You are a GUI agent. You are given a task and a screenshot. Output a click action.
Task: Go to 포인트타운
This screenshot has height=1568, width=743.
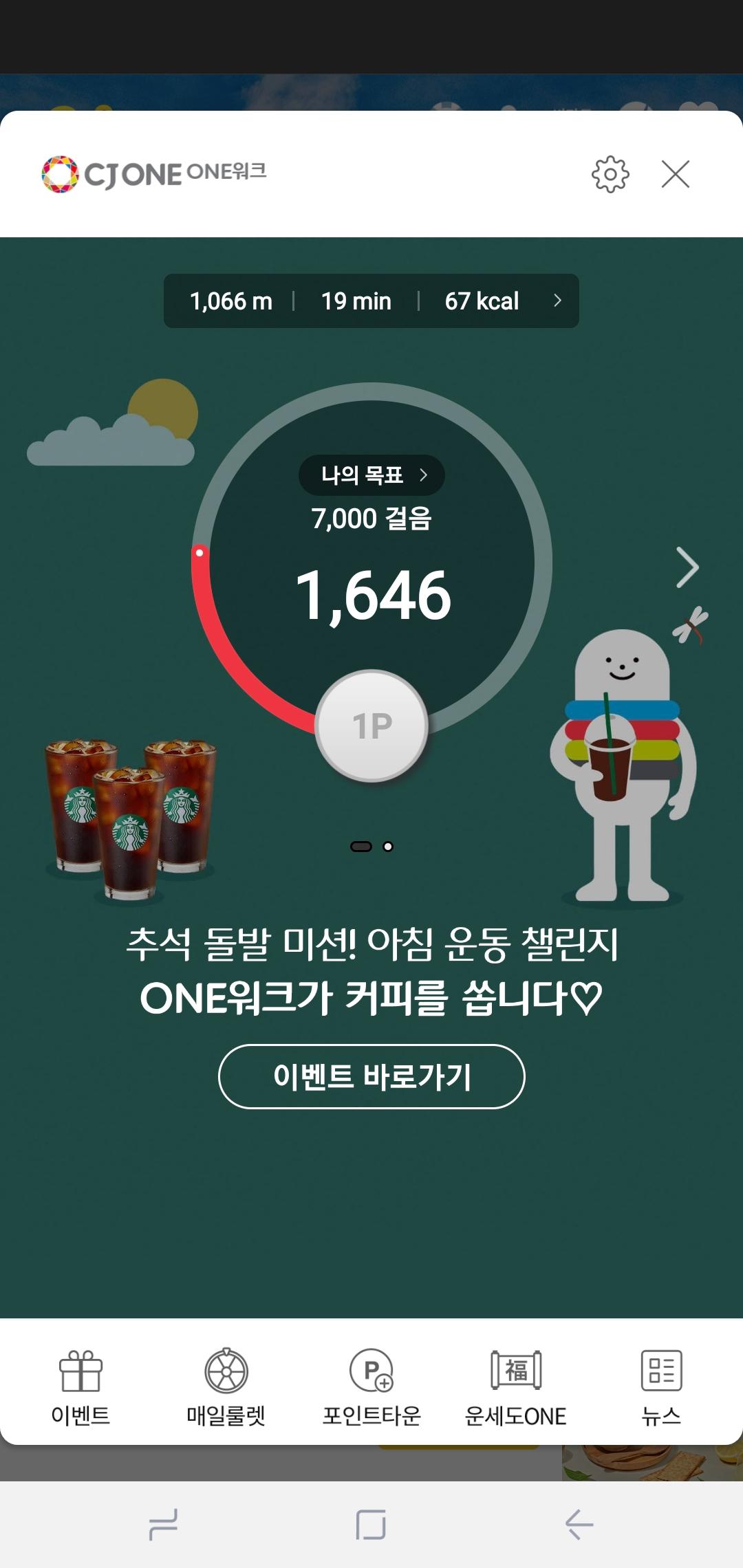[371, 1387]
